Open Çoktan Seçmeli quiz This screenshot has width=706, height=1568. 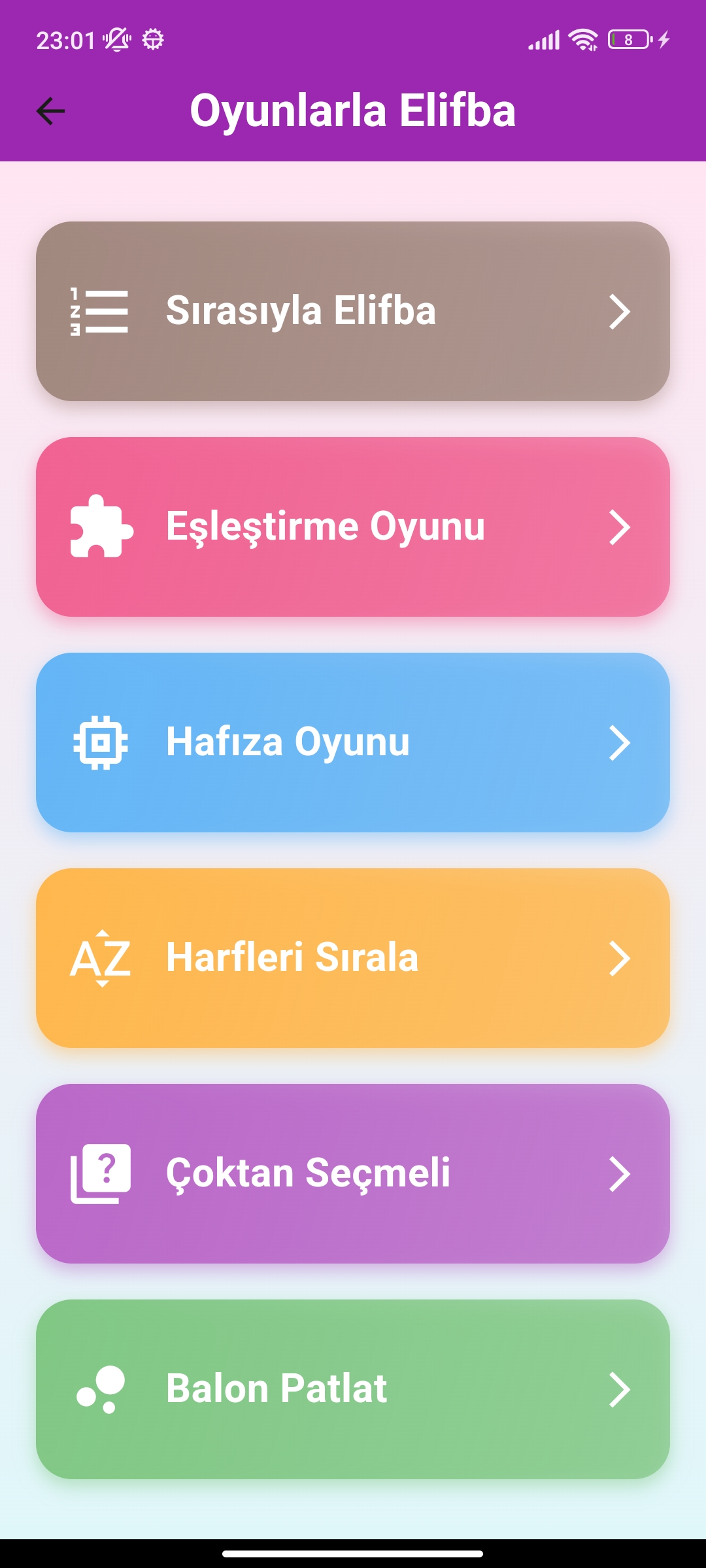coord(353,1173)
